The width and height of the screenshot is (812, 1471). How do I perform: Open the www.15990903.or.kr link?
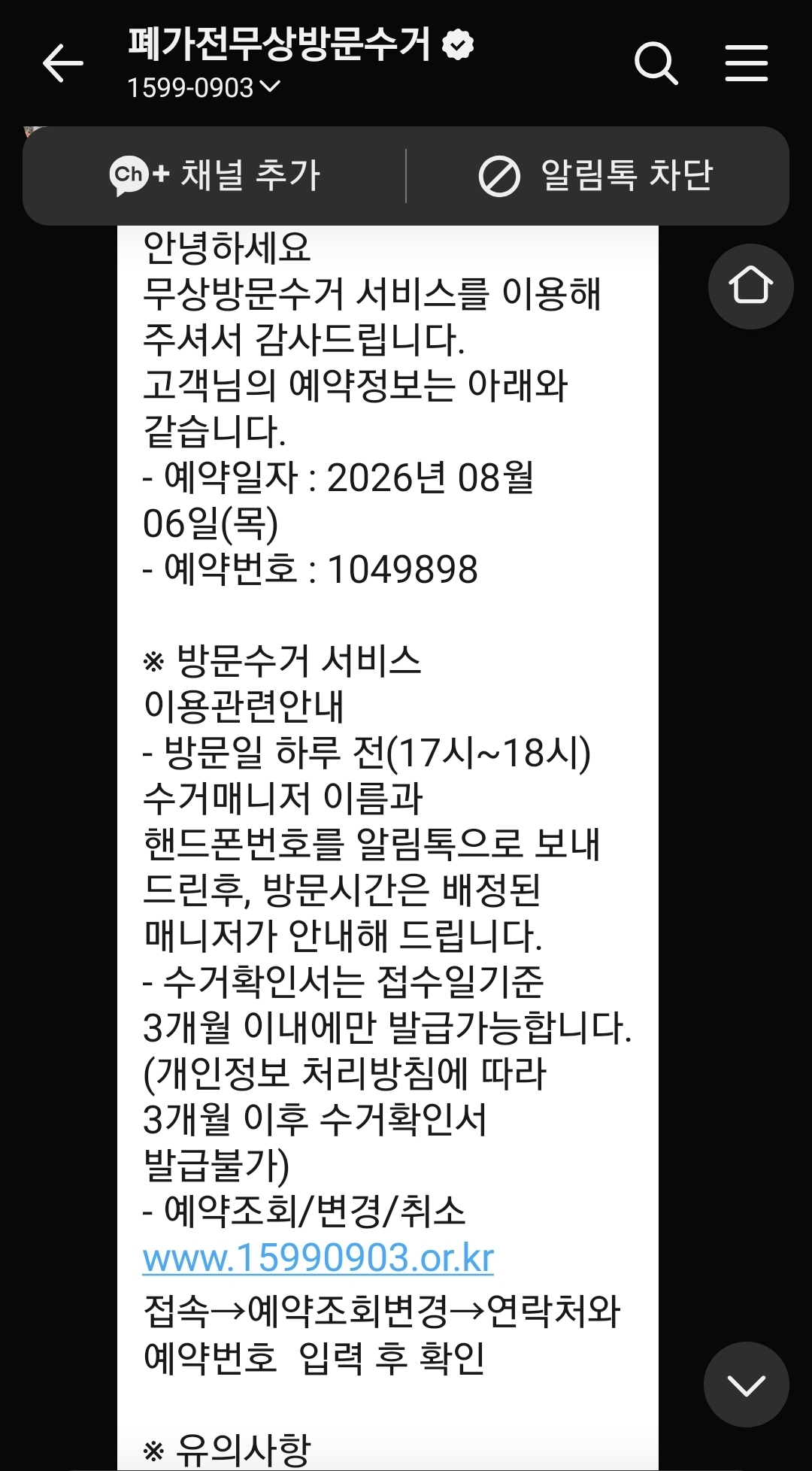318,1258
